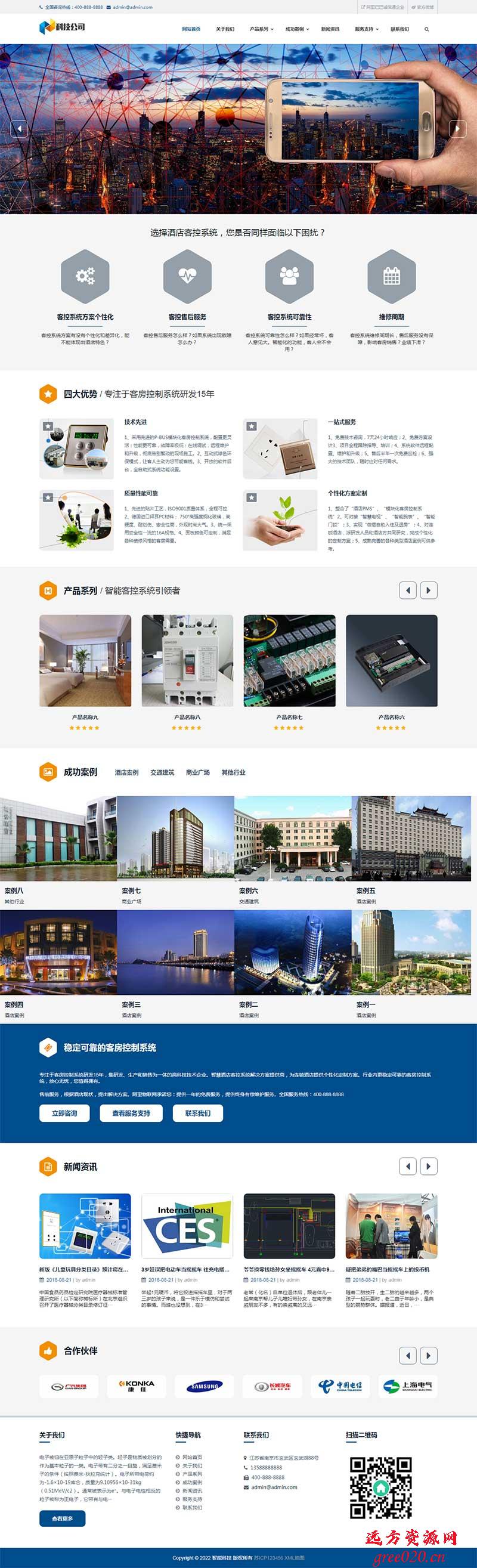Filter cases by 酒店案例
The width and height of the screenshot is (477, 1568).
point(126,772)
